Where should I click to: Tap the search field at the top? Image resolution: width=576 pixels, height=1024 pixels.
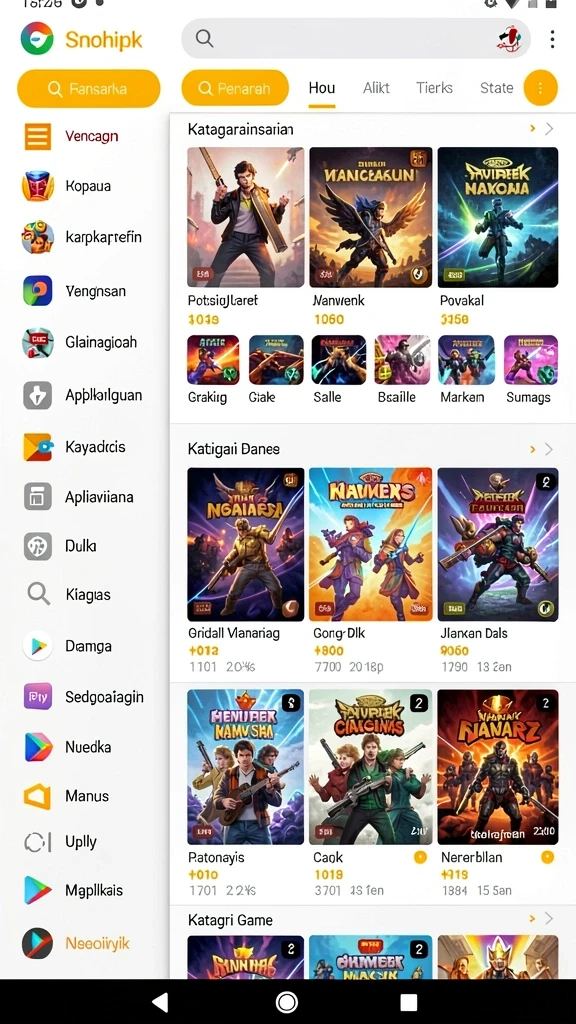[x=356, y=39]
